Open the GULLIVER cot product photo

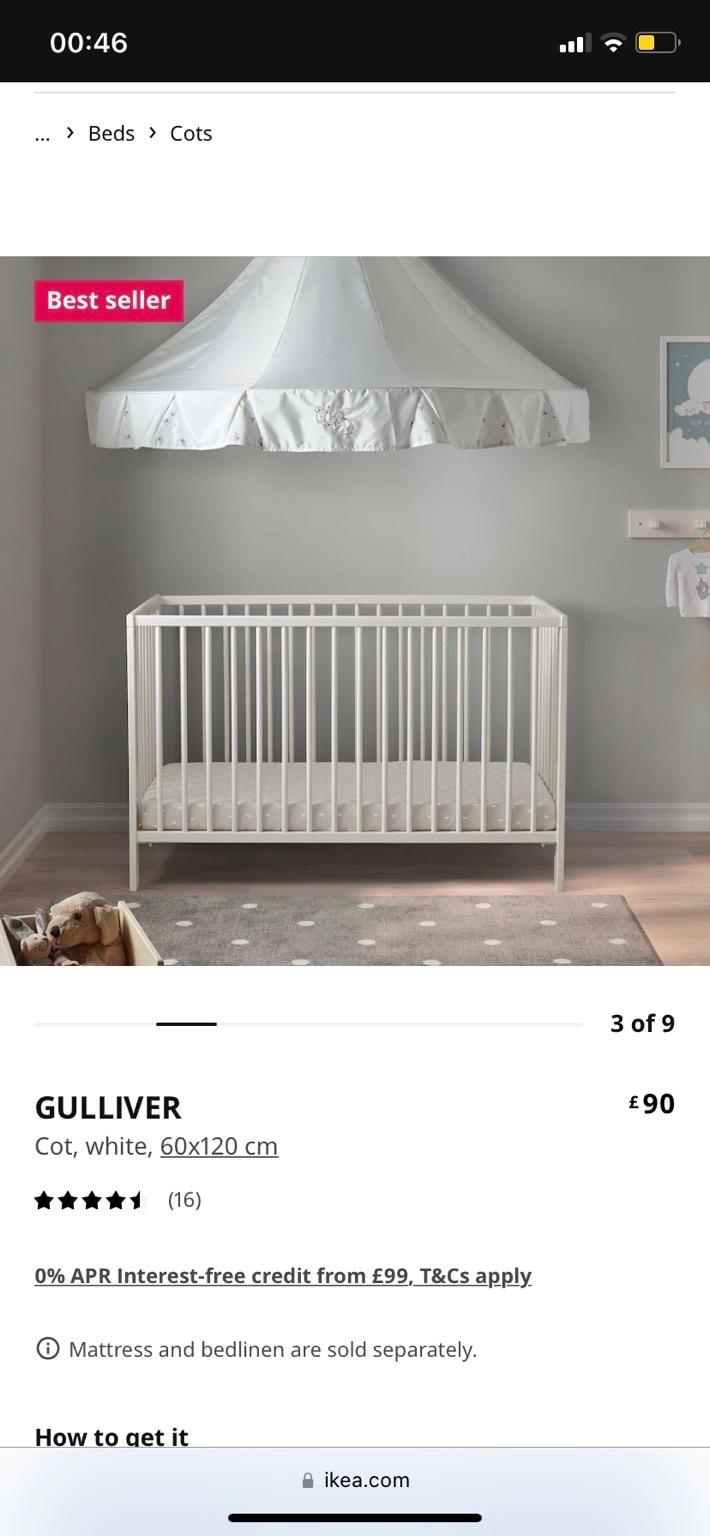click(x=355, y=610)
